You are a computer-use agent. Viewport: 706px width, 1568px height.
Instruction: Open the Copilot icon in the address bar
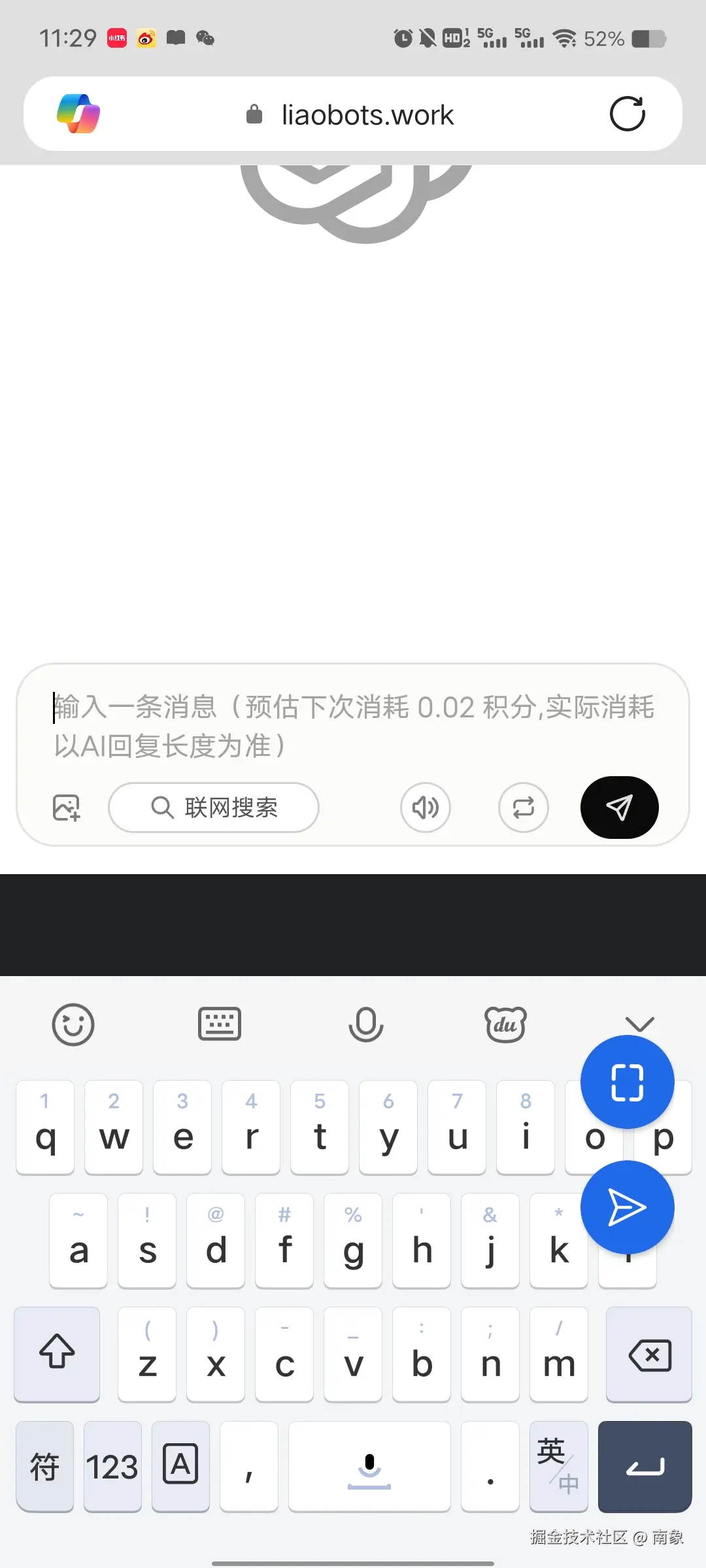pos(78,113)
